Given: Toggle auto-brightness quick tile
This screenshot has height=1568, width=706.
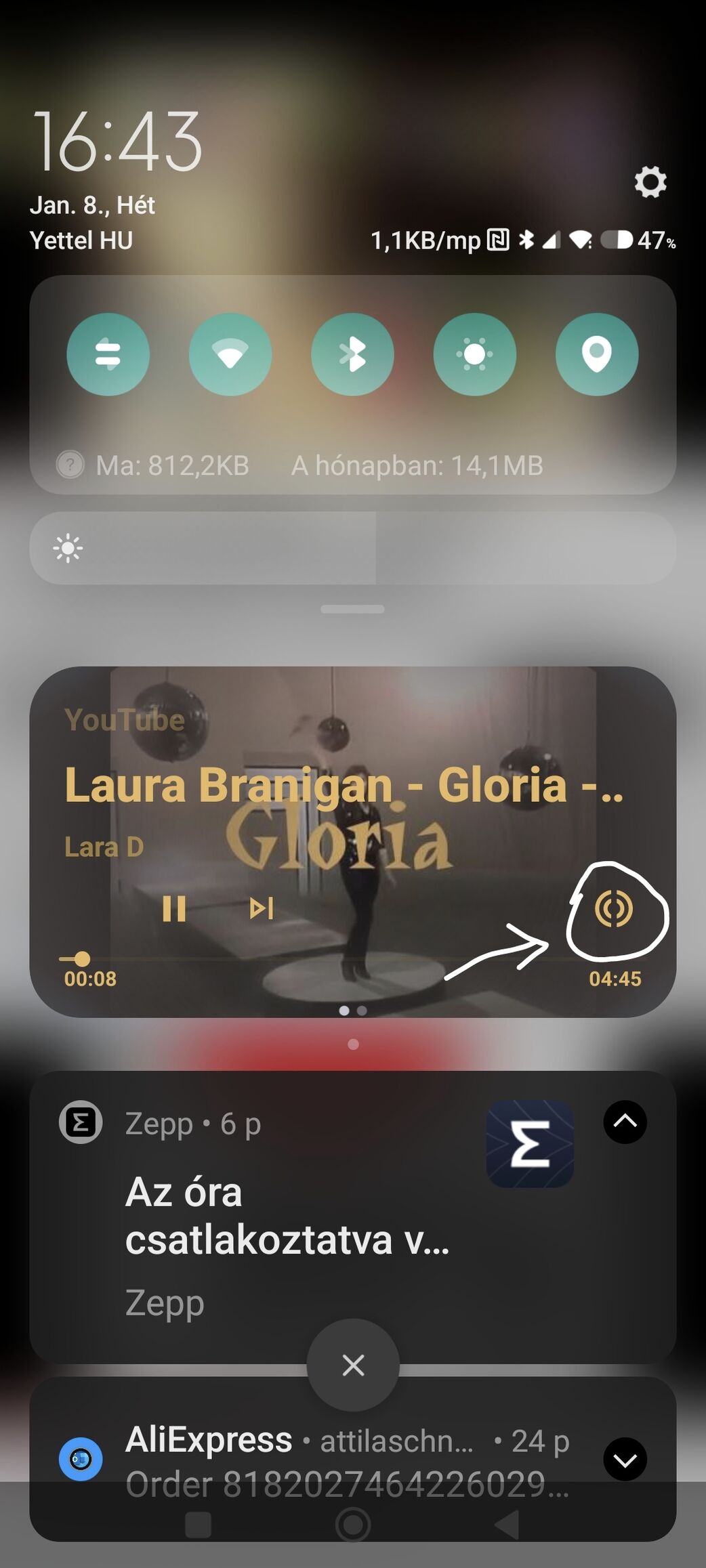Looking at the screenshot, I should [475, 354].
